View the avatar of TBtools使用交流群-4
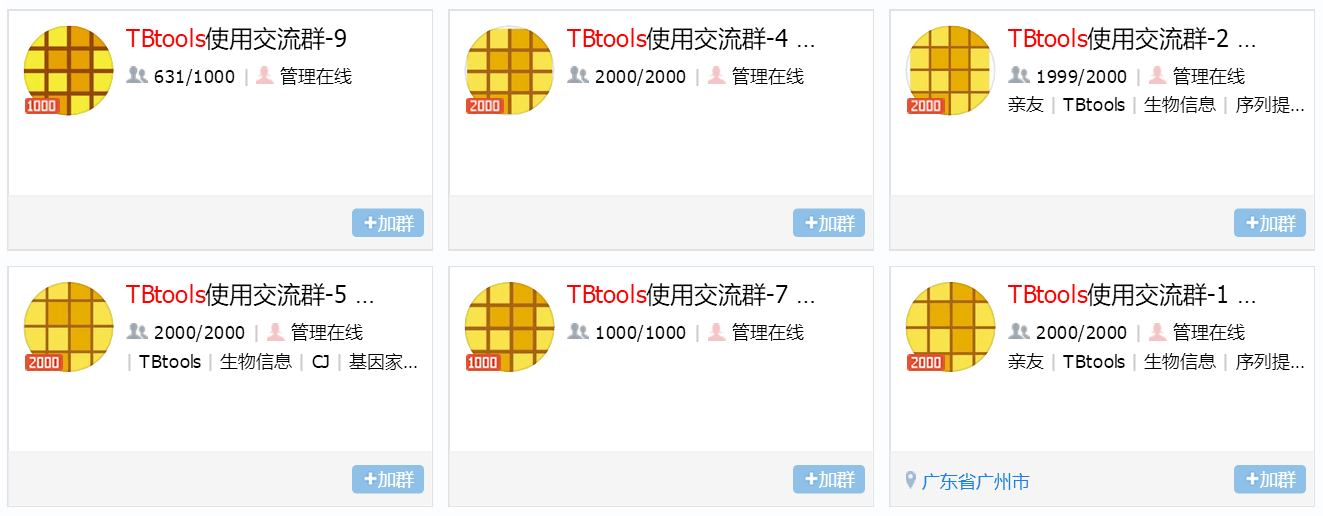 tap(509, 70)
